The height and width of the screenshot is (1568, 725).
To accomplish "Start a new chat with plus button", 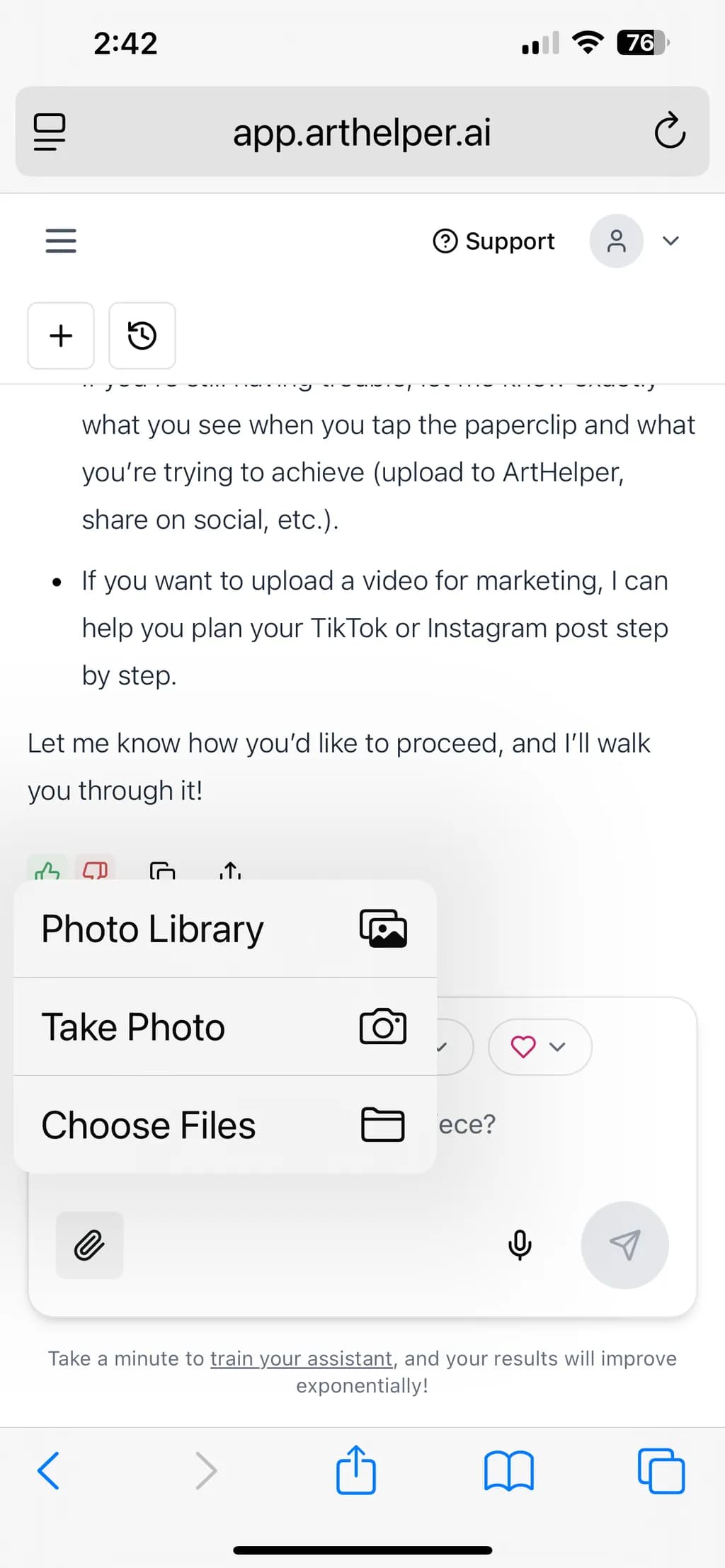I will [61, 336].
